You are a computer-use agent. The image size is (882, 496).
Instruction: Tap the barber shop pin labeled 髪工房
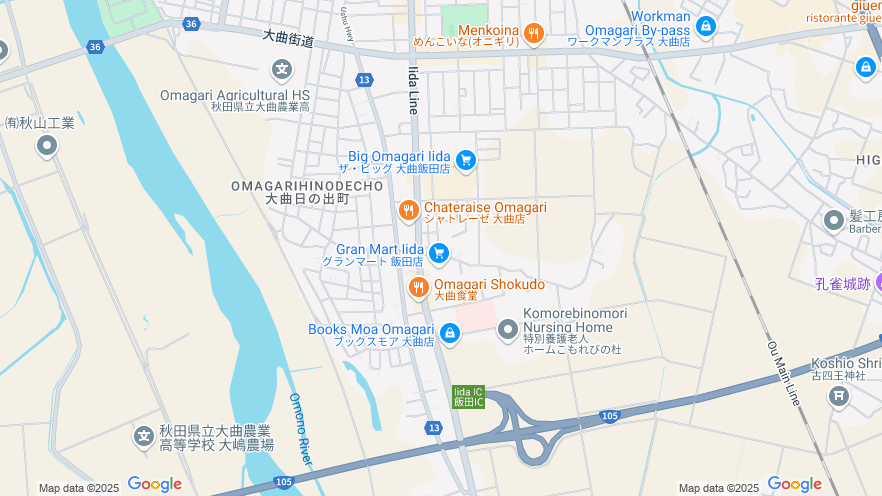coord(834,220)
